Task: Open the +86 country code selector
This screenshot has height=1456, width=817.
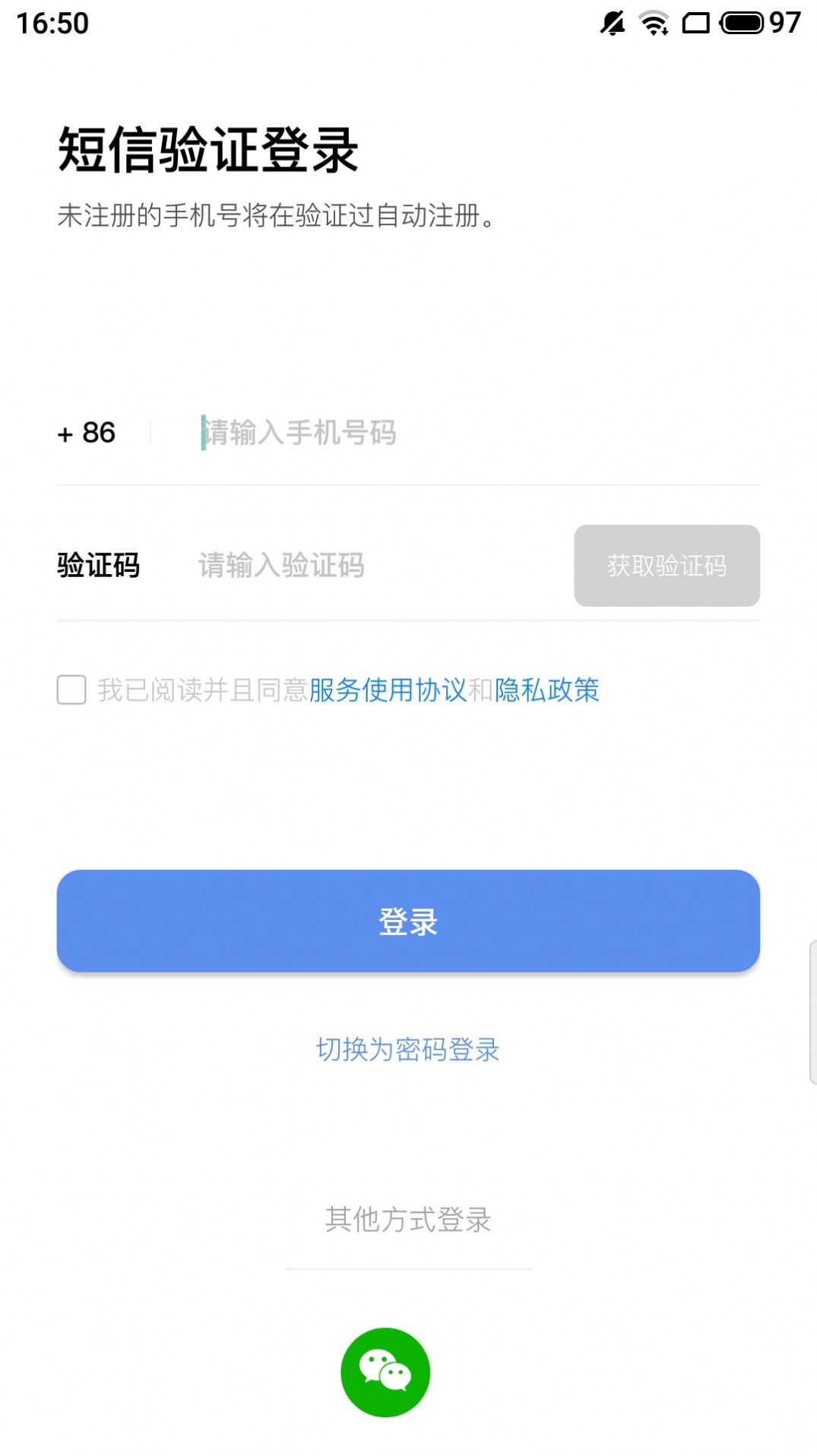Action: (86, 433)
